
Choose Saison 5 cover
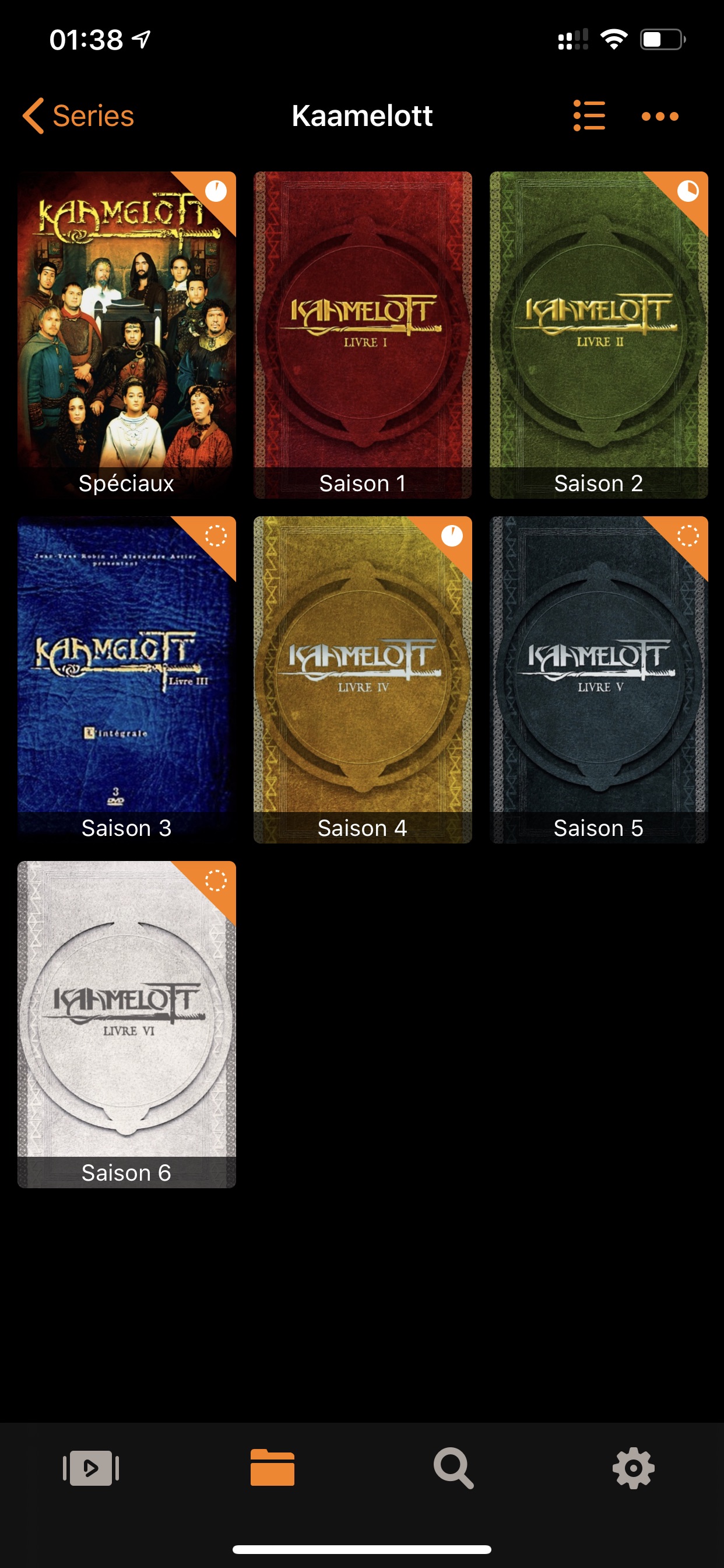599,680
